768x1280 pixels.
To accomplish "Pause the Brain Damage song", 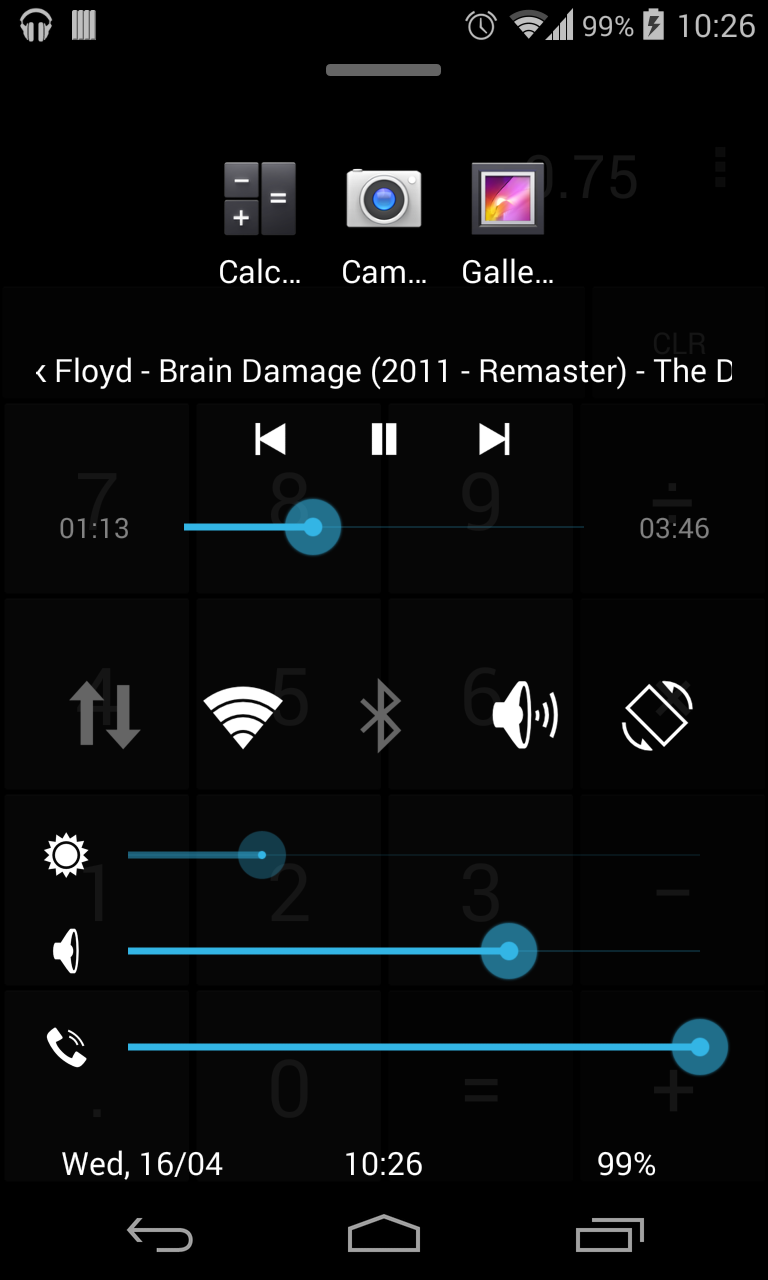I will coord(384,439).
